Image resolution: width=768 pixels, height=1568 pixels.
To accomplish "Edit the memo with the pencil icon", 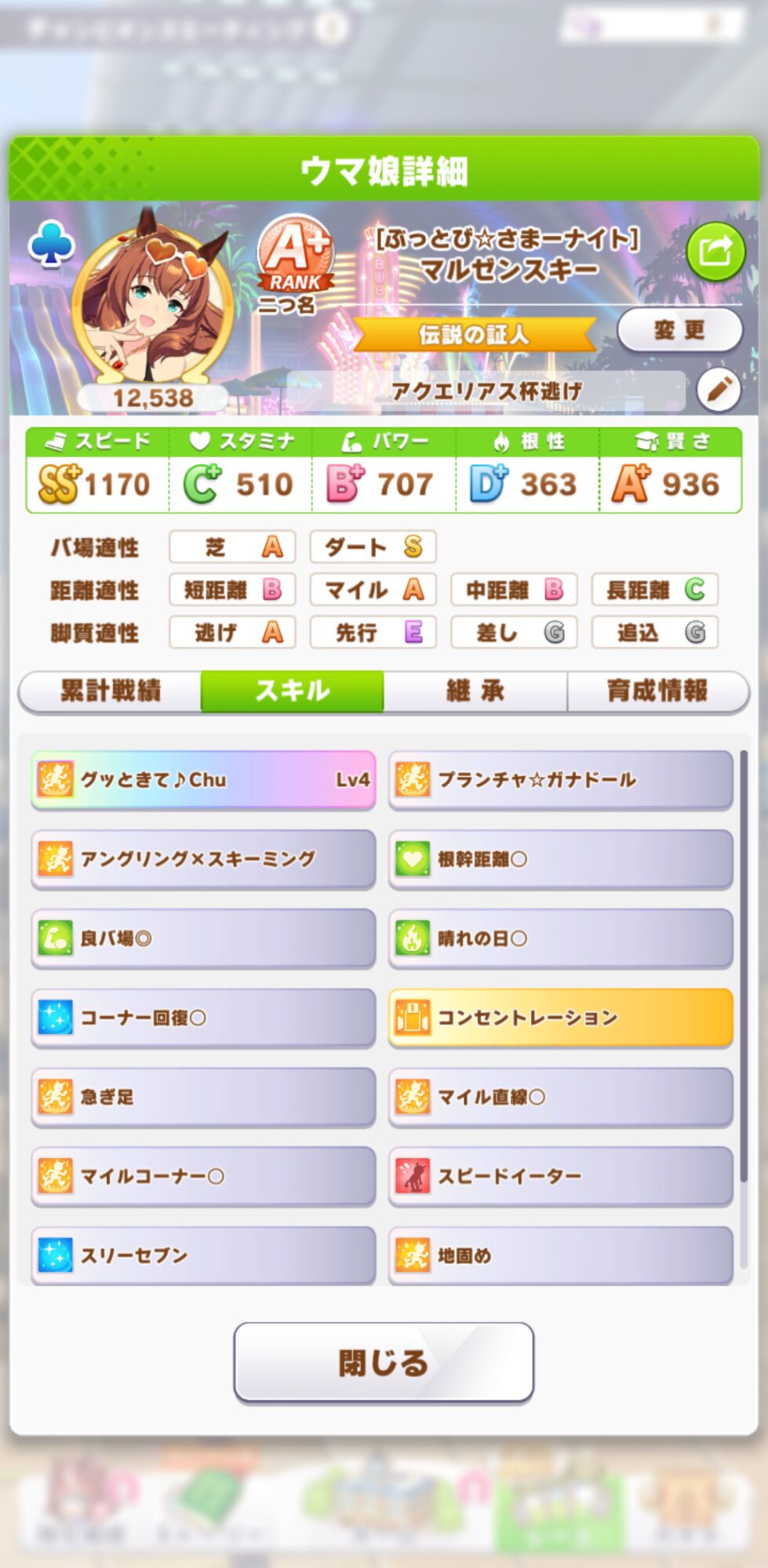I will (x=719, y=390).
